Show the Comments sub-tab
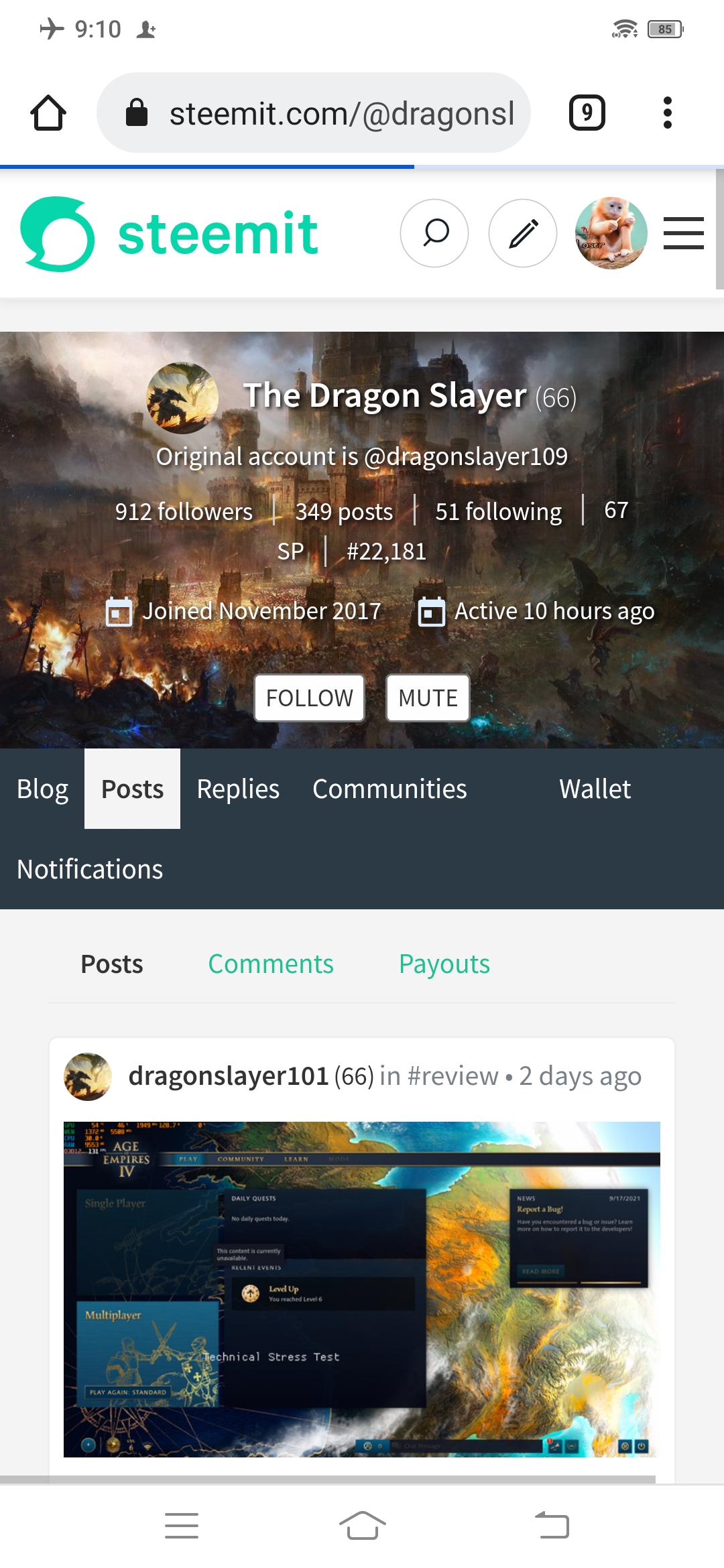The width and height of the screenshot is (724, 1568). pyautogui.click(x=270, y=964)
